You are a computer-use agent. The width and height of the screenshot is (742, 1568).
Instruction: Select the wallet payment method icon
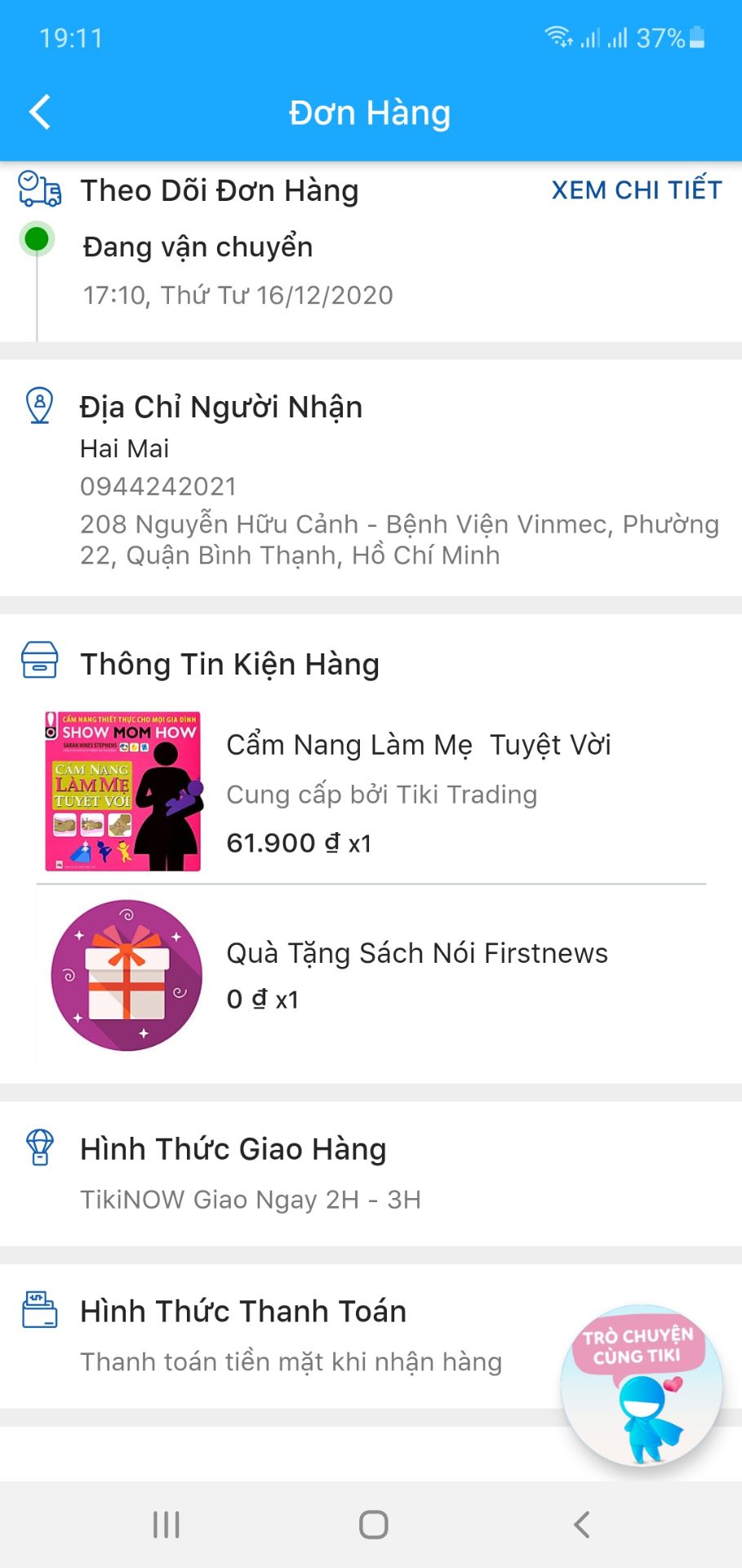39,1310
